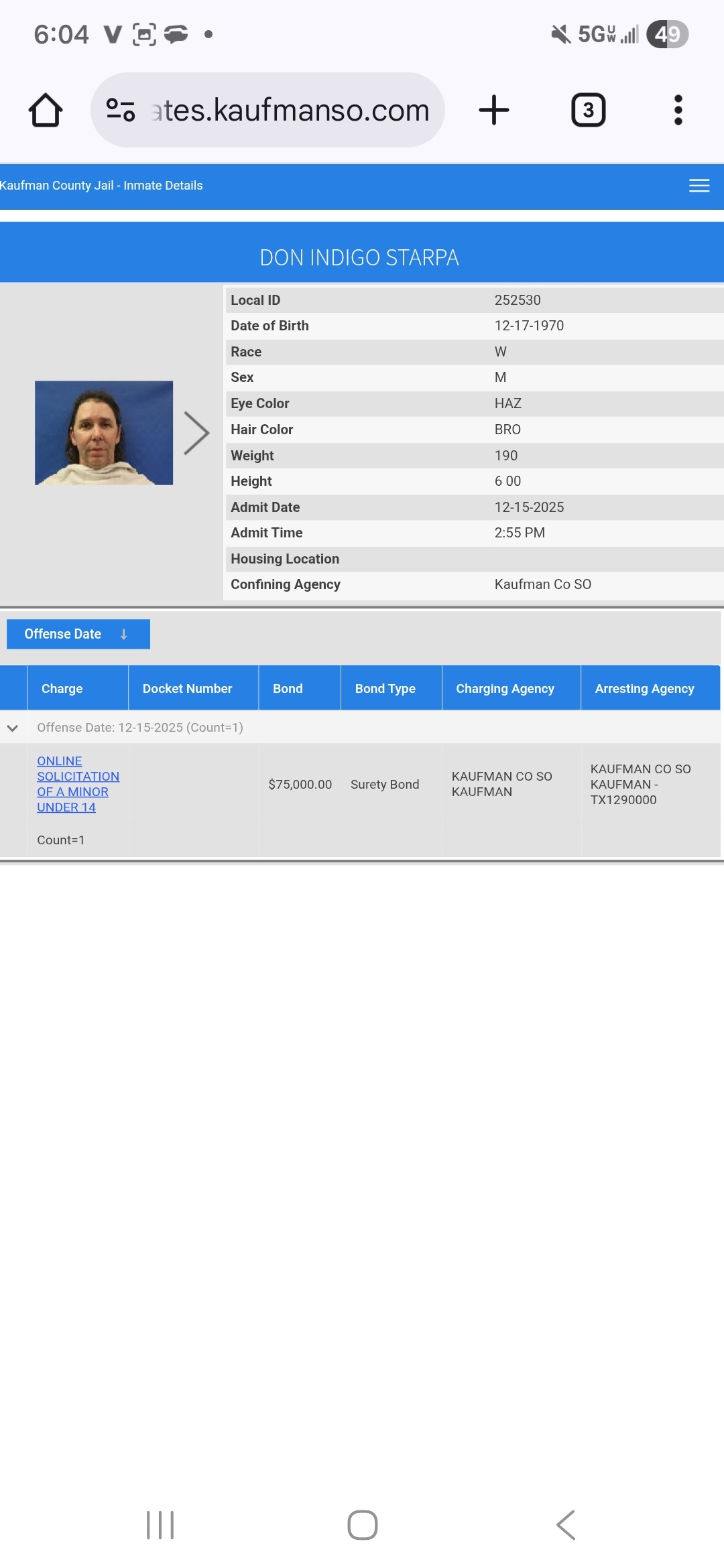724x1568 pixels.
Task: Sort table by Charging Agency column
Action: tap(505, 688)
